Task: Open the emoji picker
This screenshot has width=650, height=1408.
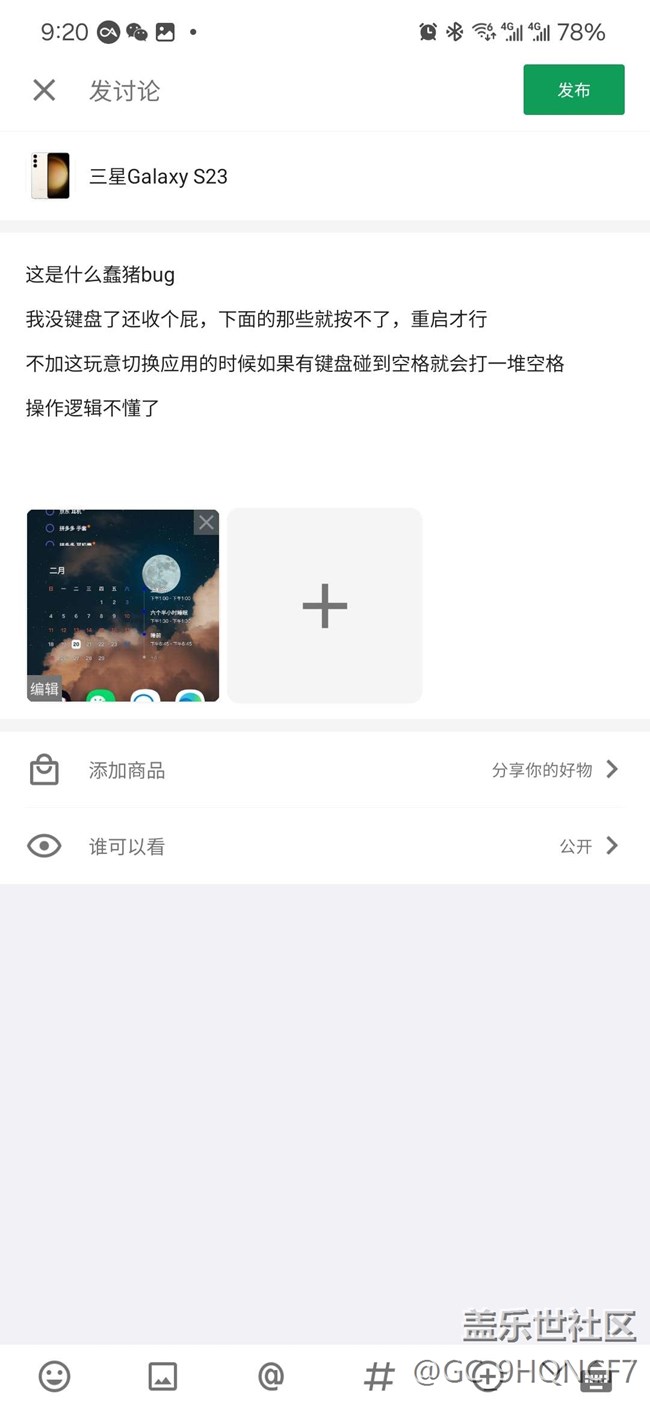Action: click(x=55, y=1376)
